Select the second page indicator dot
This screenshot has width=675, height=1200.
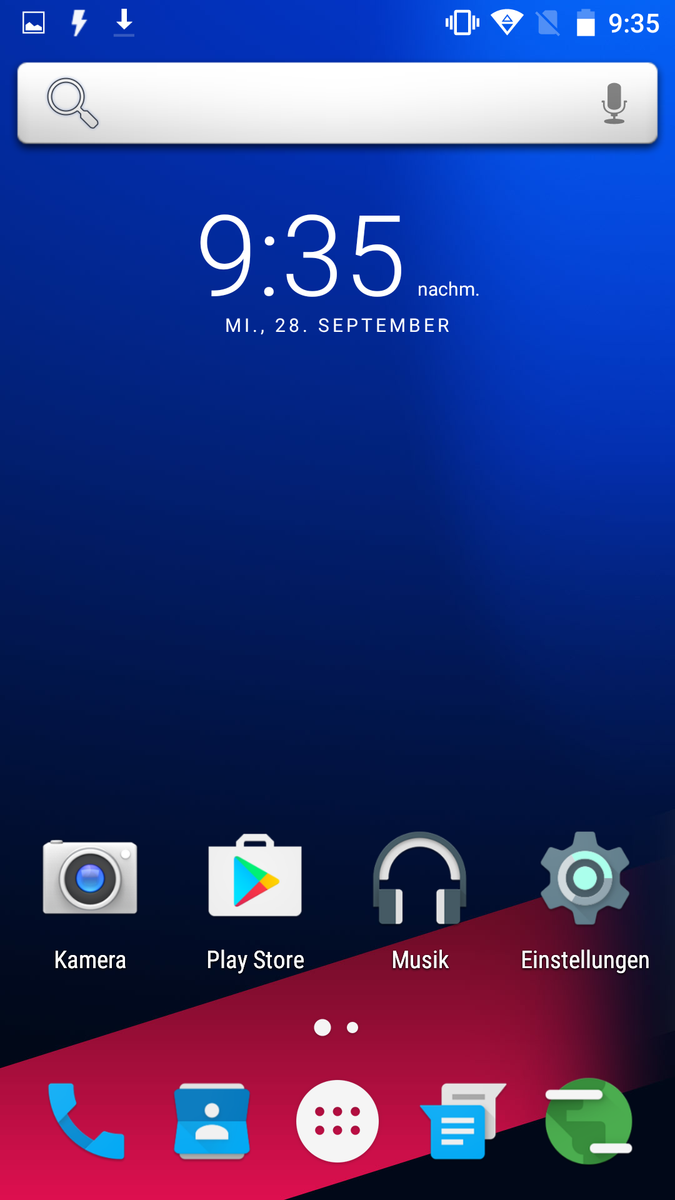tap(353, 1027)
